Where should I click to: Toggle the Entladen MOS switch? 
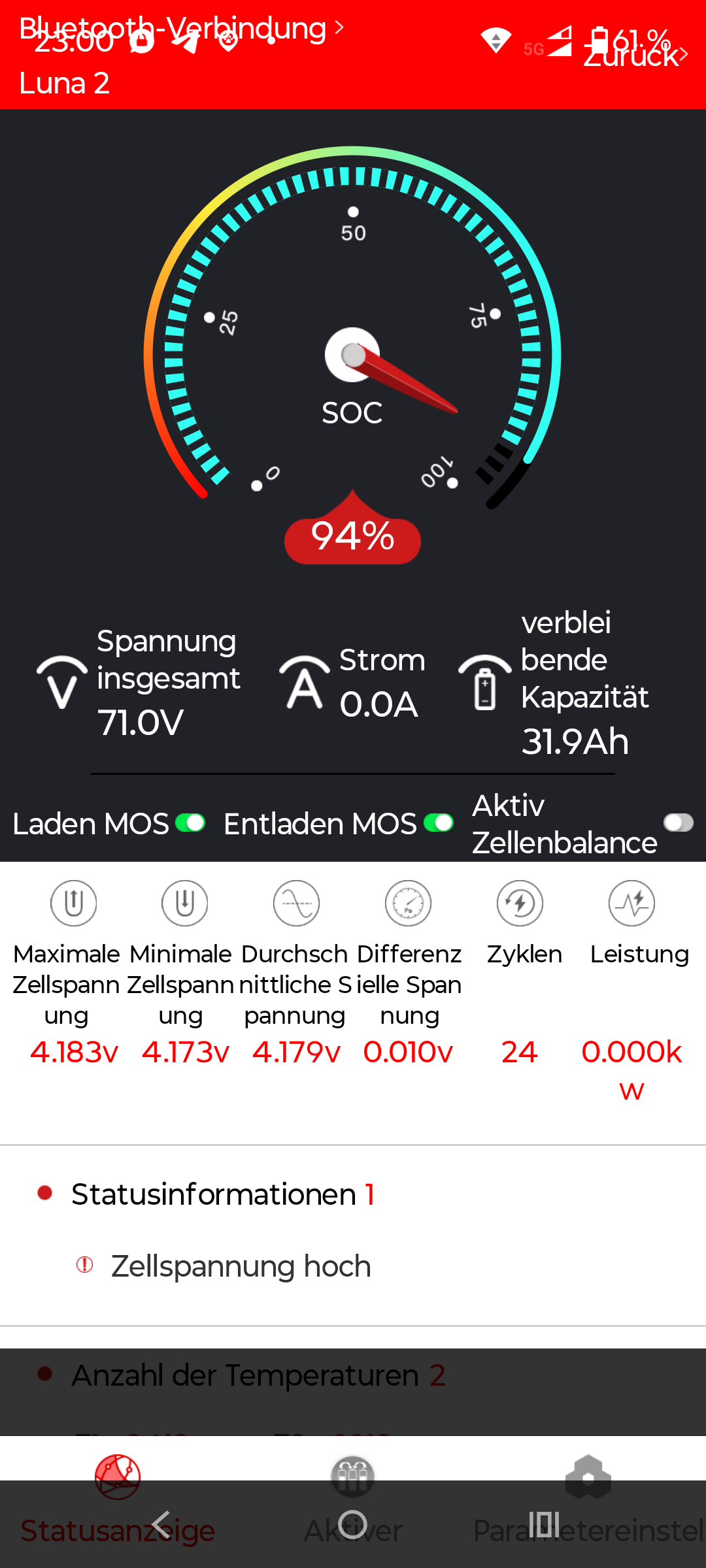click(439, 823)
